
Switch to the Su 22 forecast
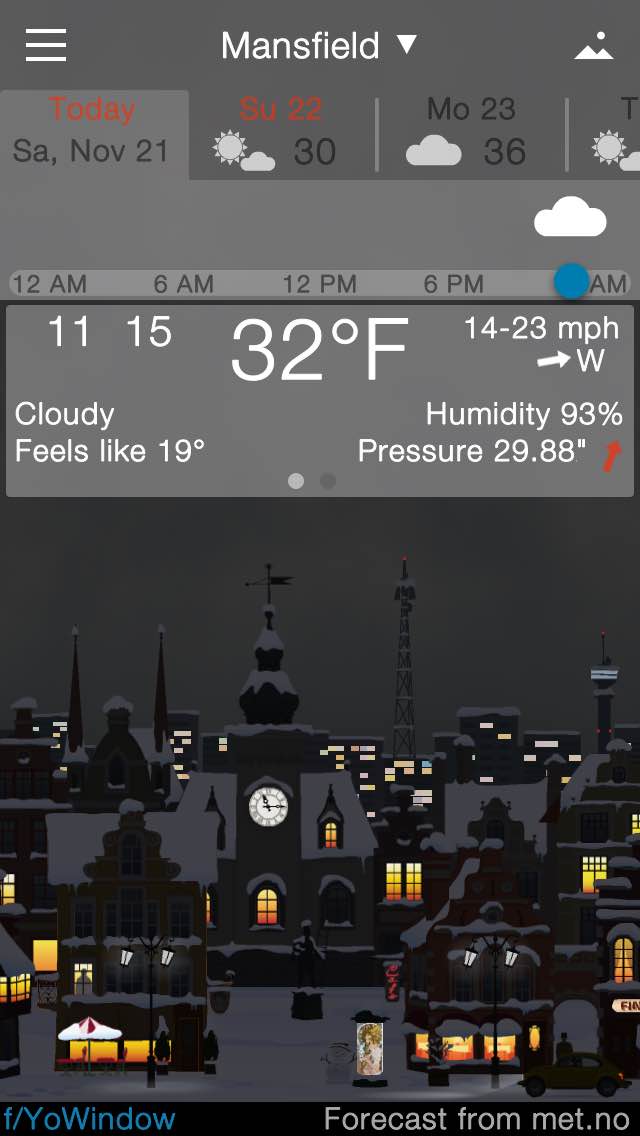coord(278,132)
